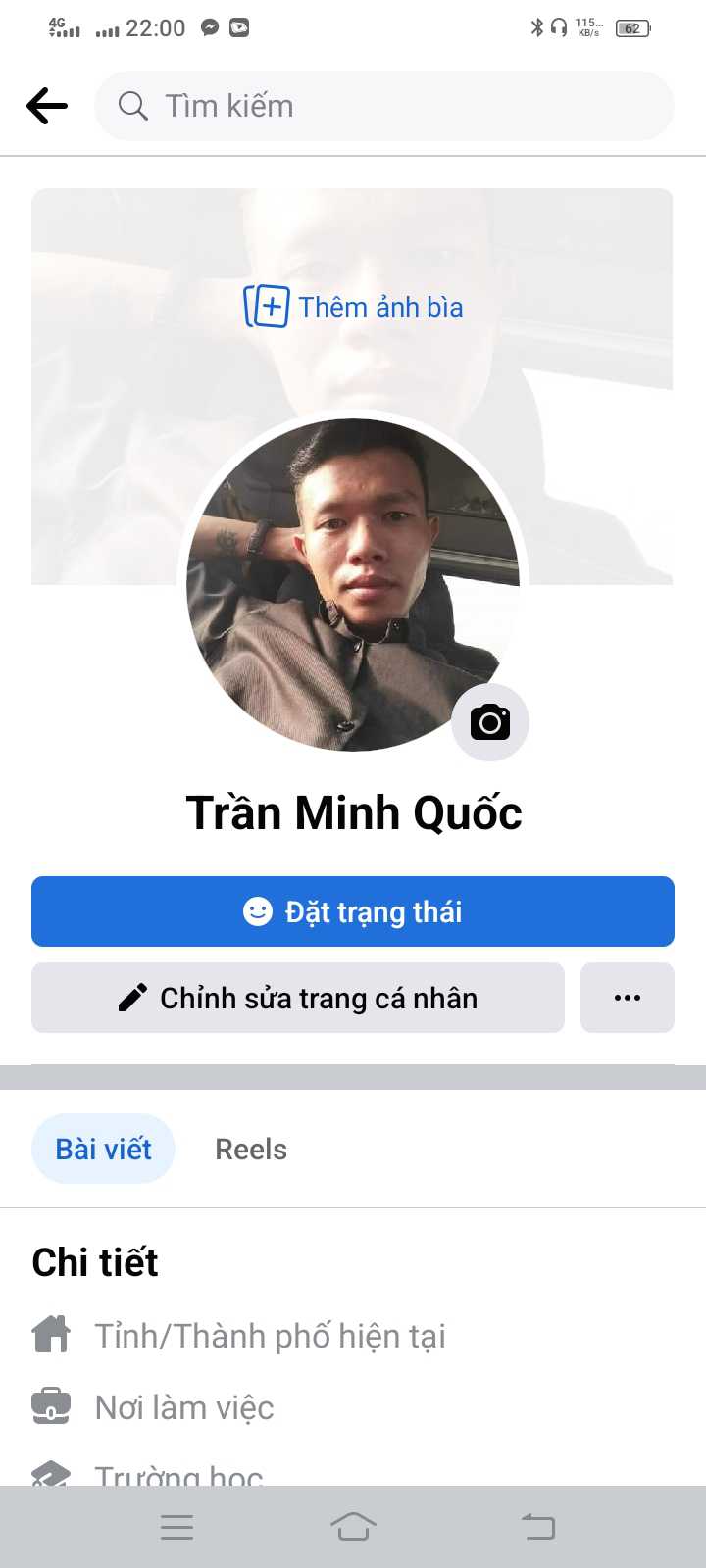Screen dimensions: 706x1568
Task: Open Chỉnh sửa trang cá nhân
Action: [298, 998]
